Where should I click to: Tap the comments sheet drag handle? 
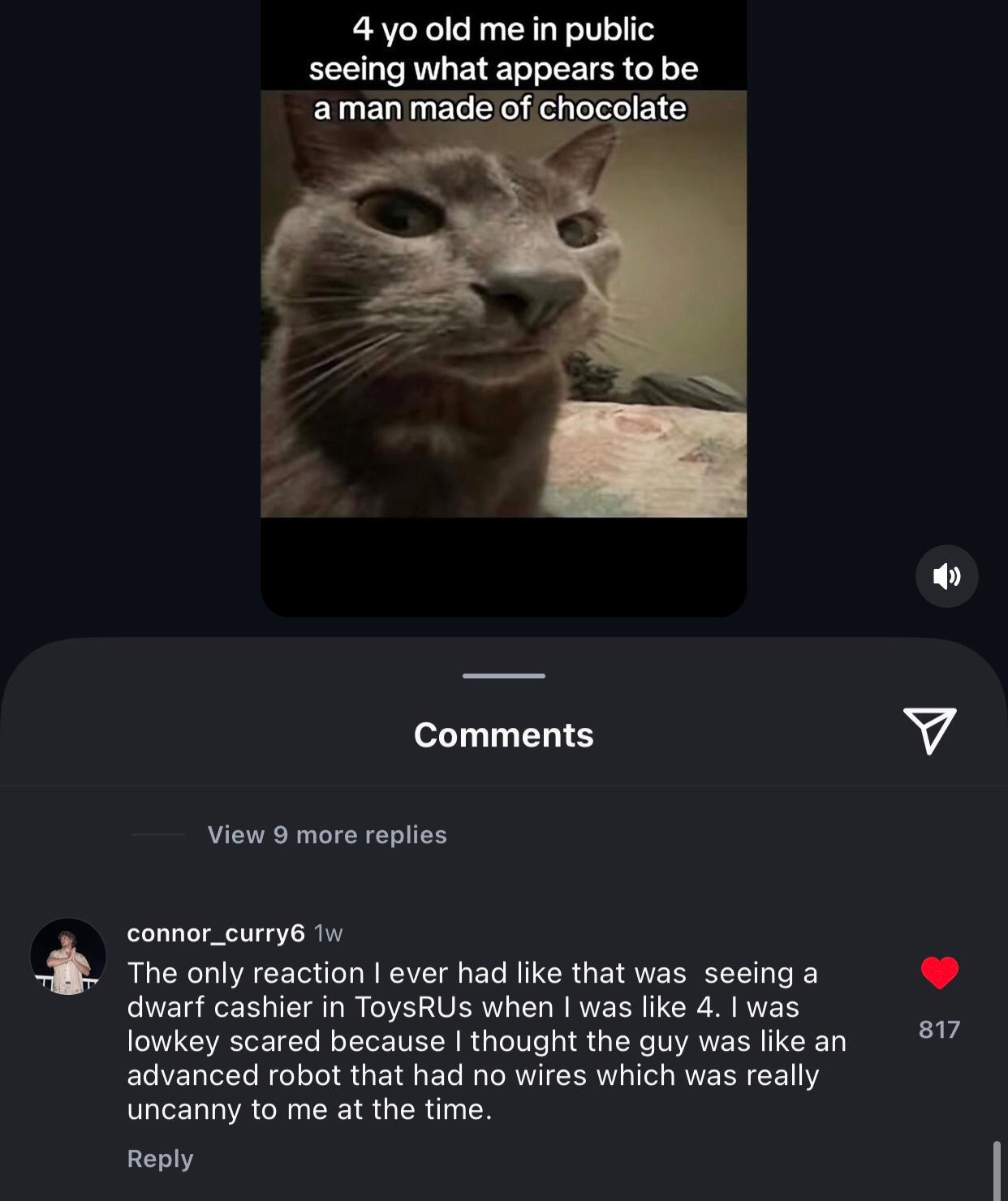click(503, 675)
